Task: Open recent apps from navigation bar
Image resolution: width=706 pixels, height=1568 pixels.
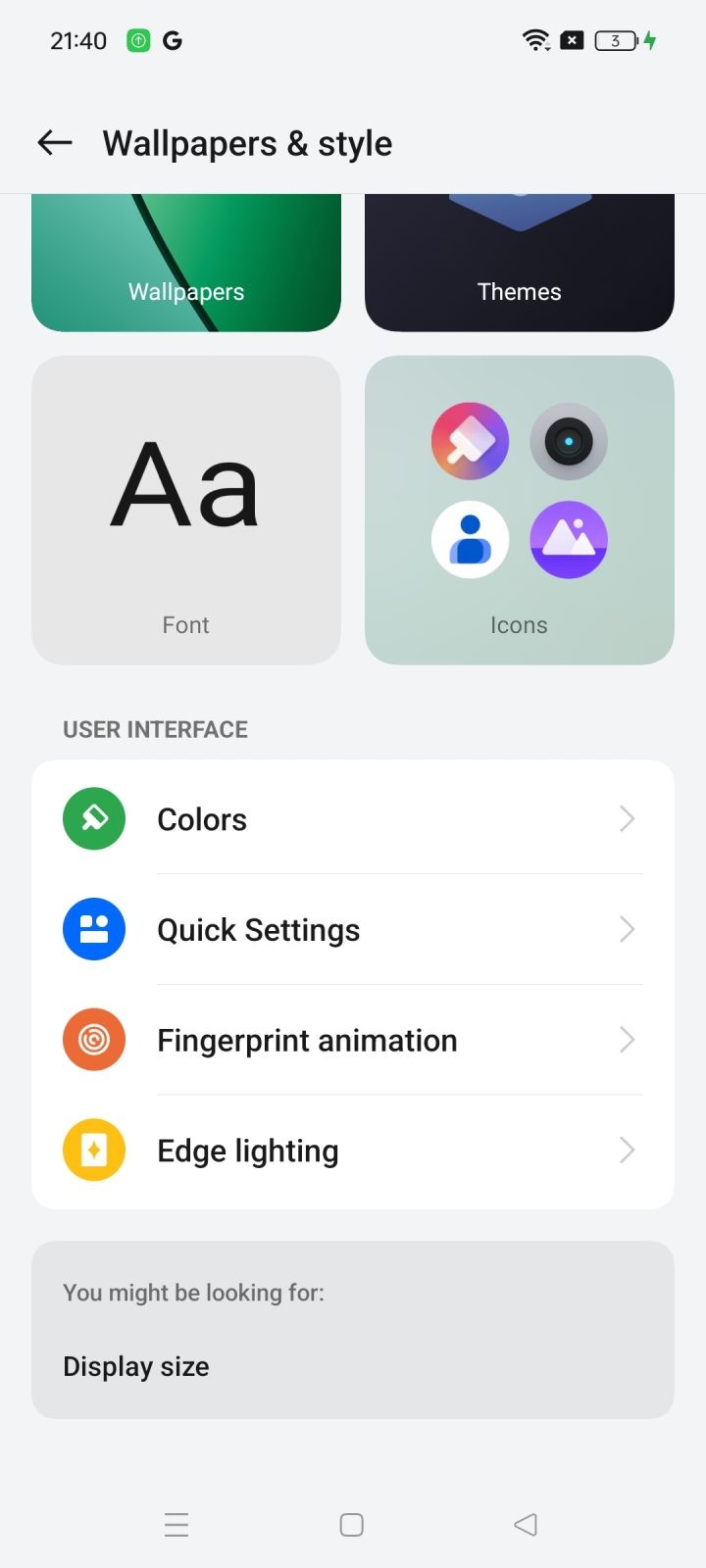Action: pyautogui.click(x=176, y=1525)
